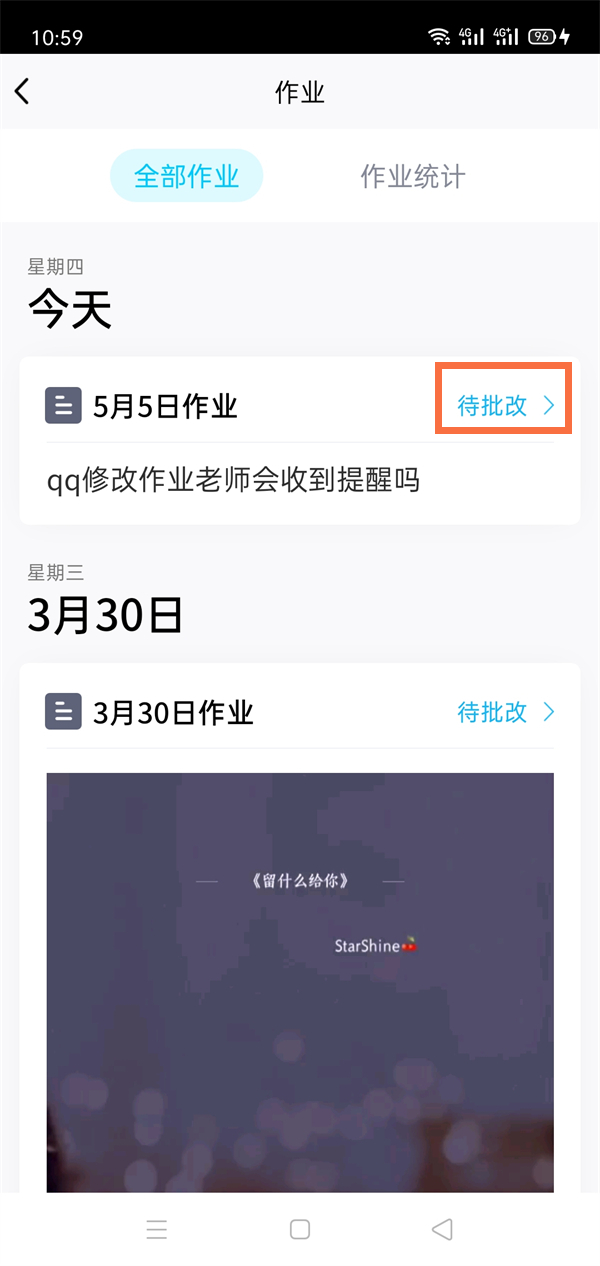Open 待批改 for 3月30日作业
This screenshot has height=1266, width=600.
[x=505, y=712]
